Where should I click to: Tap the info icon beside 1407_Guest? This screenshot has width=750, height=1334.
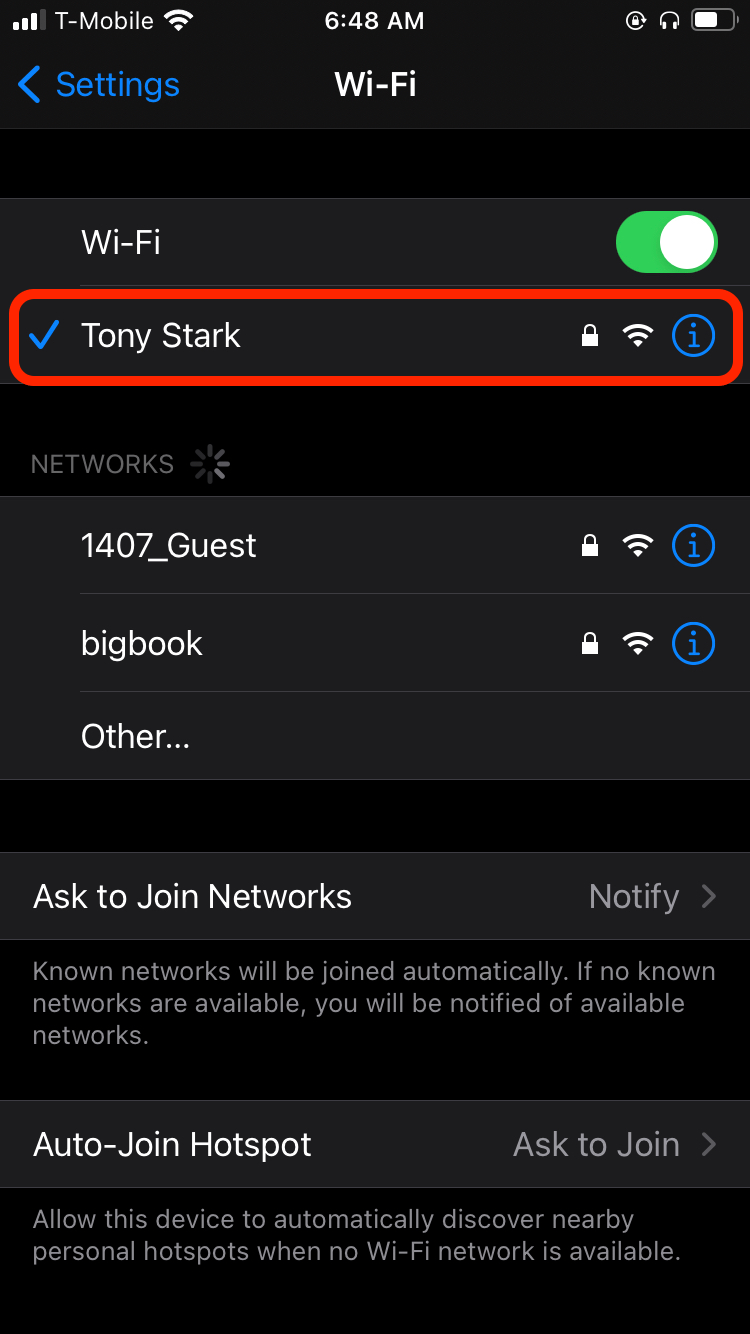click(x=693, y=545)
